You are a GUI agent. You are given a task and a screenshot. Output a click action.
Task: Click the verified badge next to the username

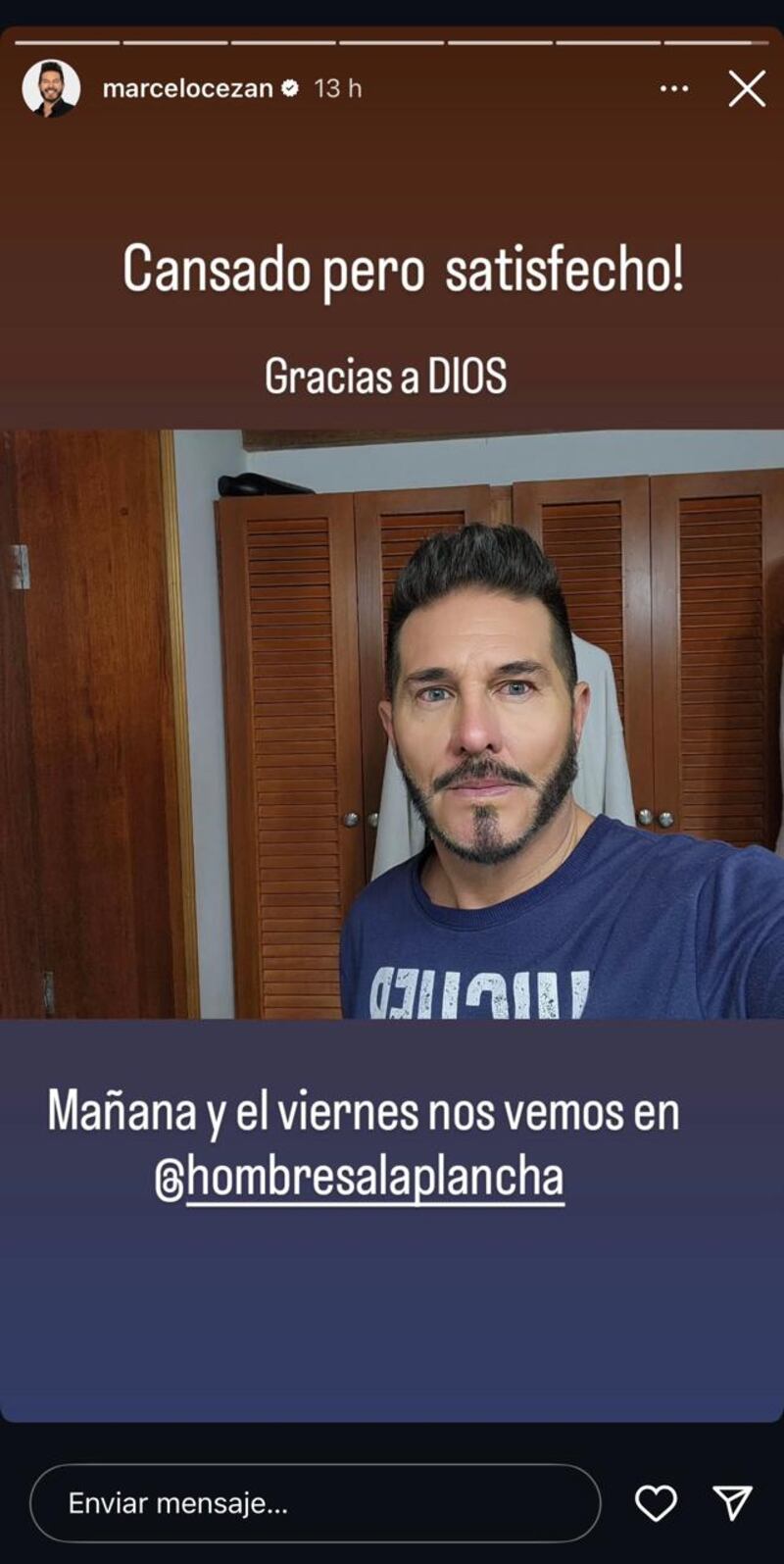(x=288, y=87)
